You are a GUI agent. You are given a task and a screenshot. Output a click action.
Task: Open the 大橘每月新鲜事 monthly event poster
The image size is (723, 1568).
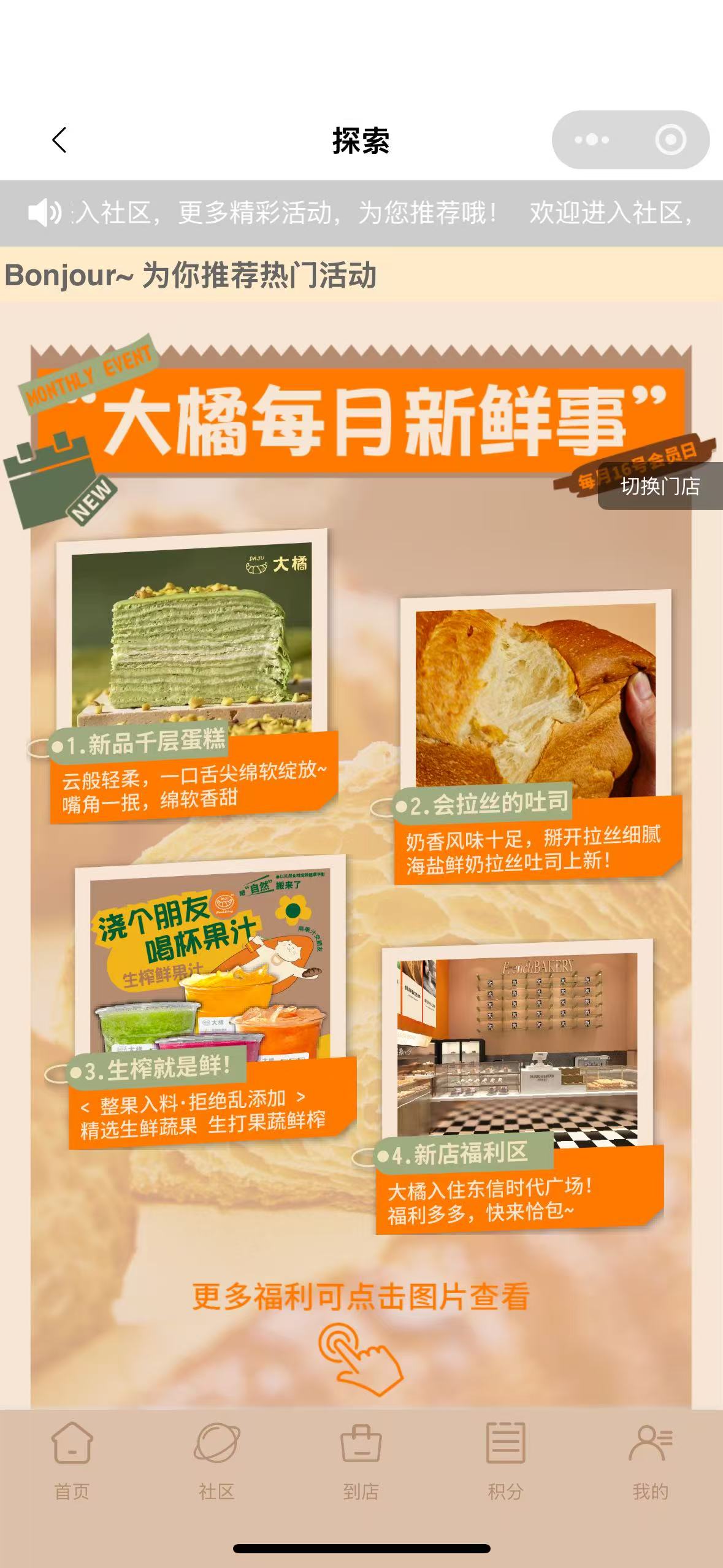[x=361, y=859]
